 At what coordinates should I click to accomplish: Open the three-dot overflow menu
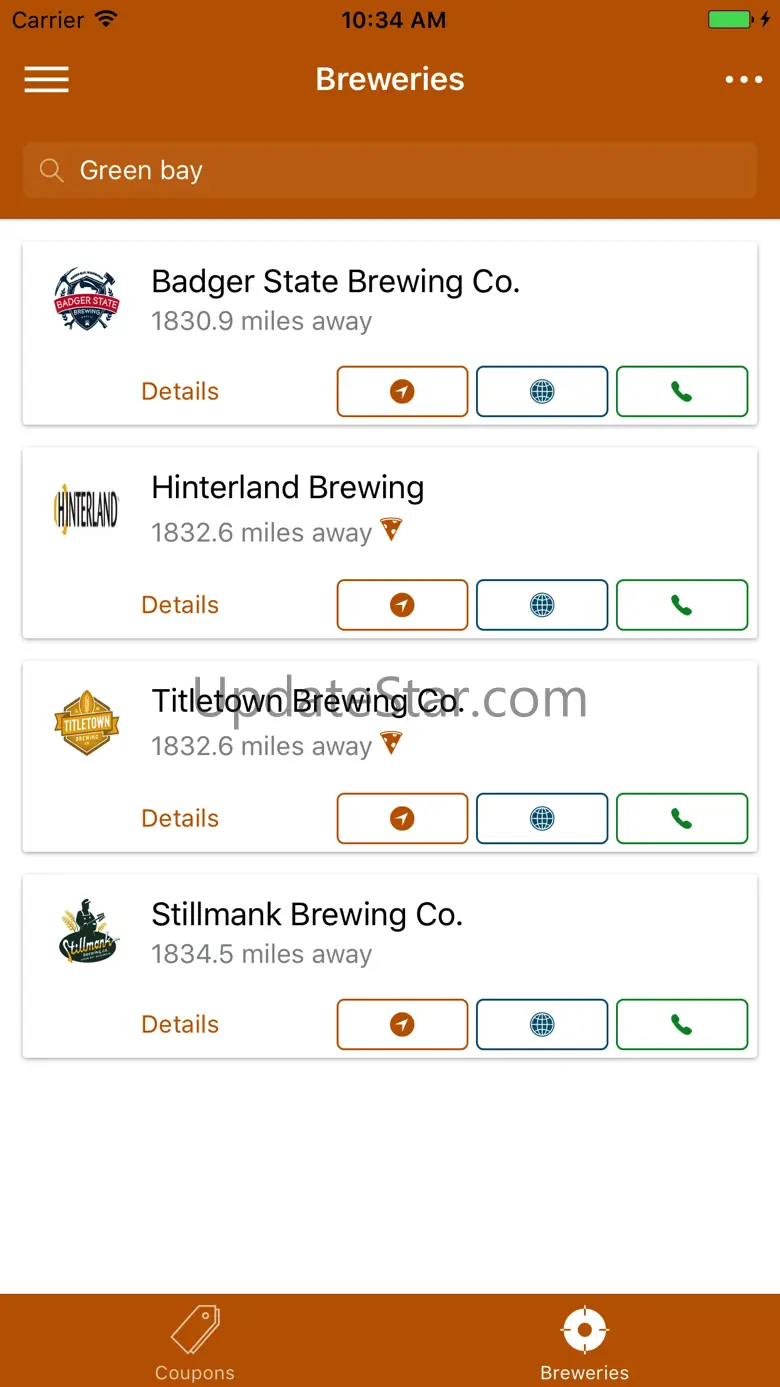pos(743,80)
